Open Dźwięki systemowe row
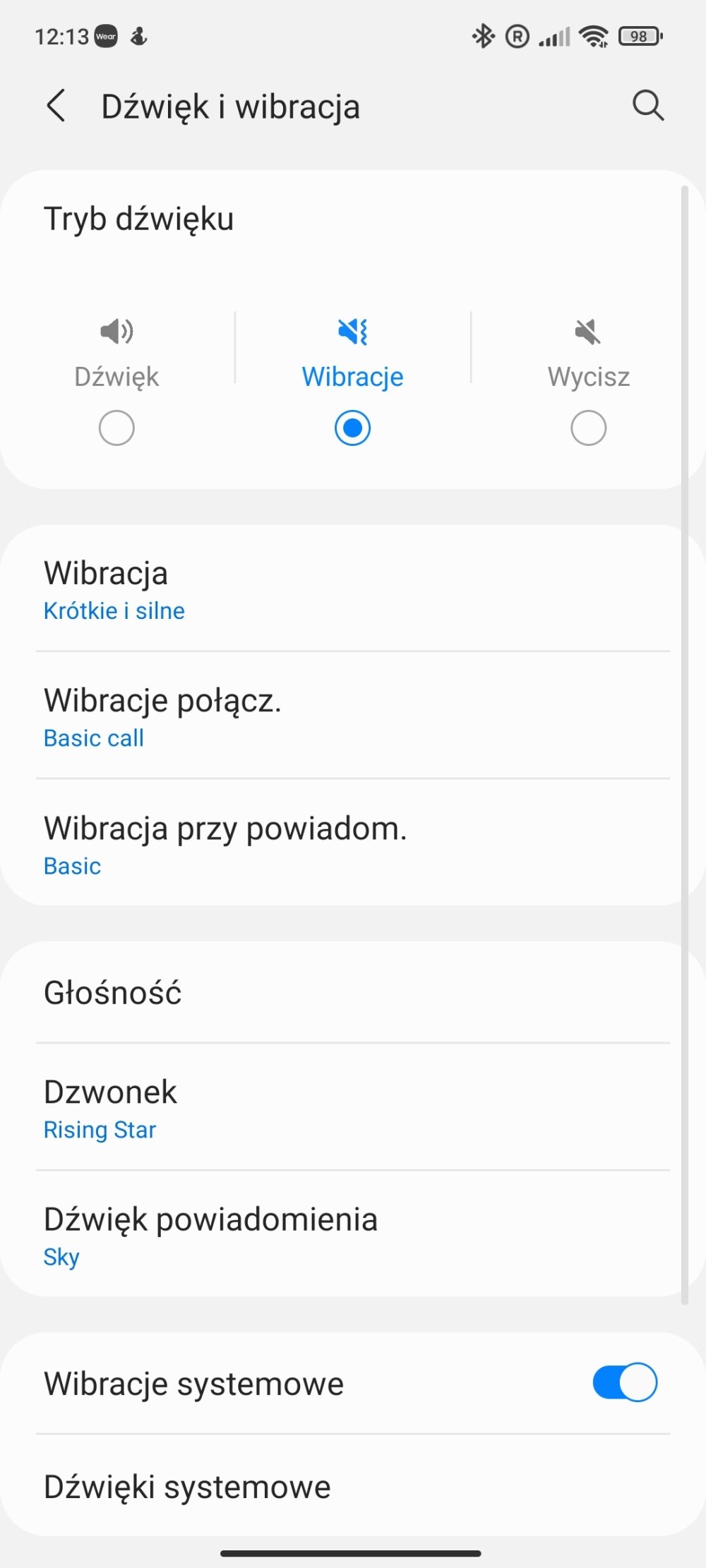The width and height of the screenshot is (706, 1568). (352, 1486)
